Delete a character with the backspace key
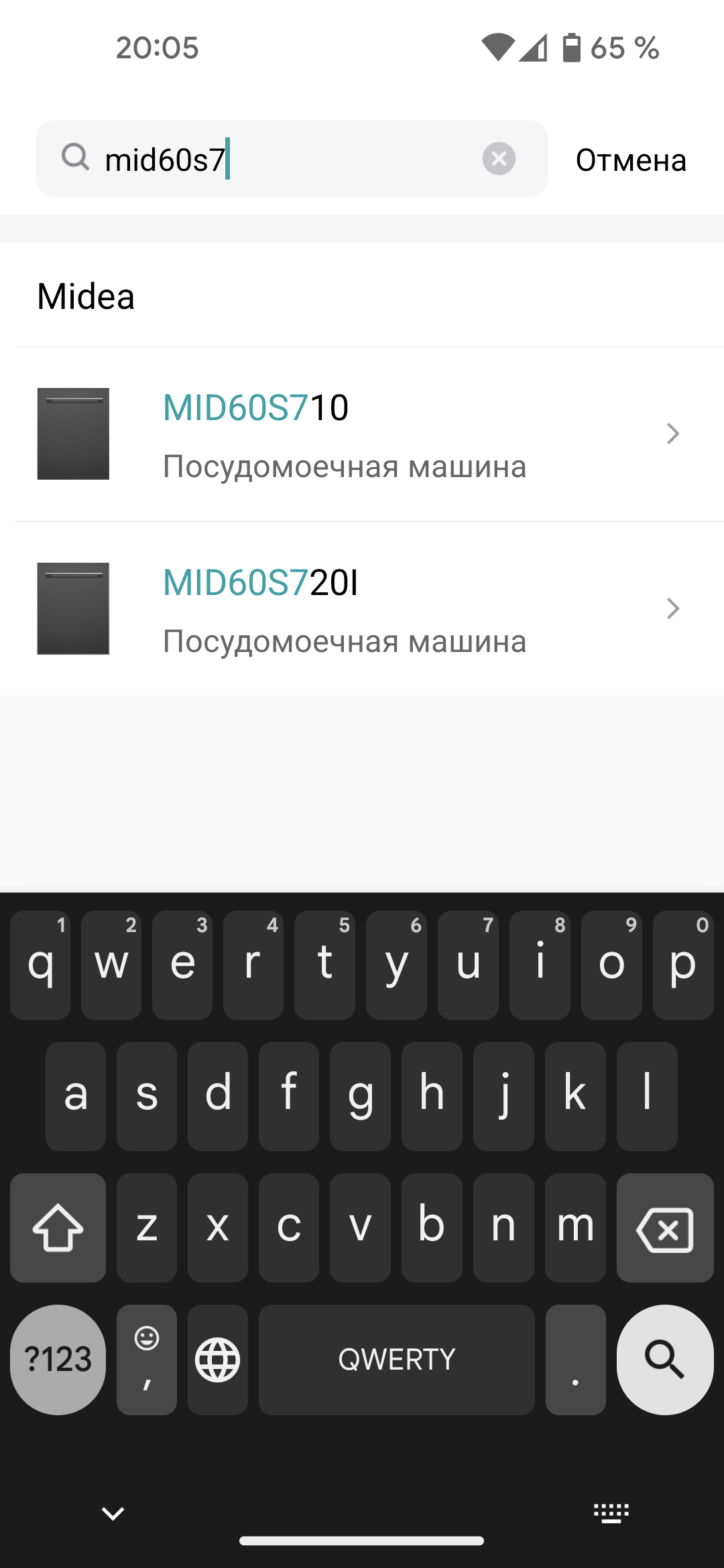 pyautogui.click(x=664, y=1228)
